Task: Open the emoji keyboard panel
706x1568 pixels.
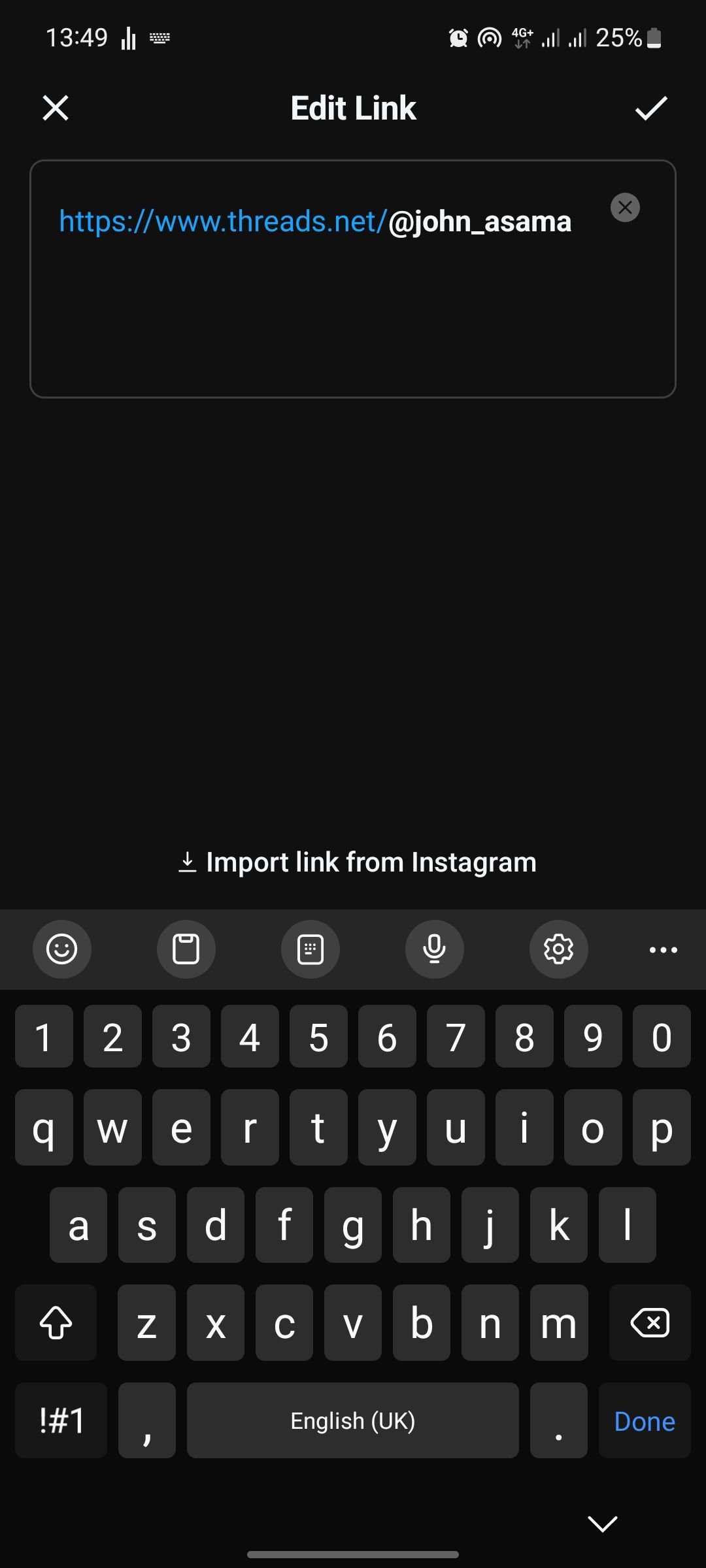Action: click(62, 949)
